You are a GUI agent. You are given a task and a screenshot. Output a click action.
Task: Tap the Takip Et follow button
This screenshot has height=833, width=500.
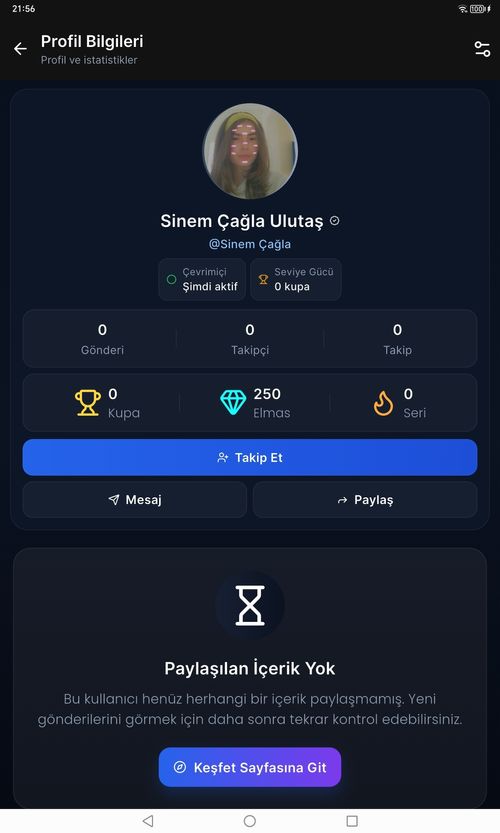point(250,457)
